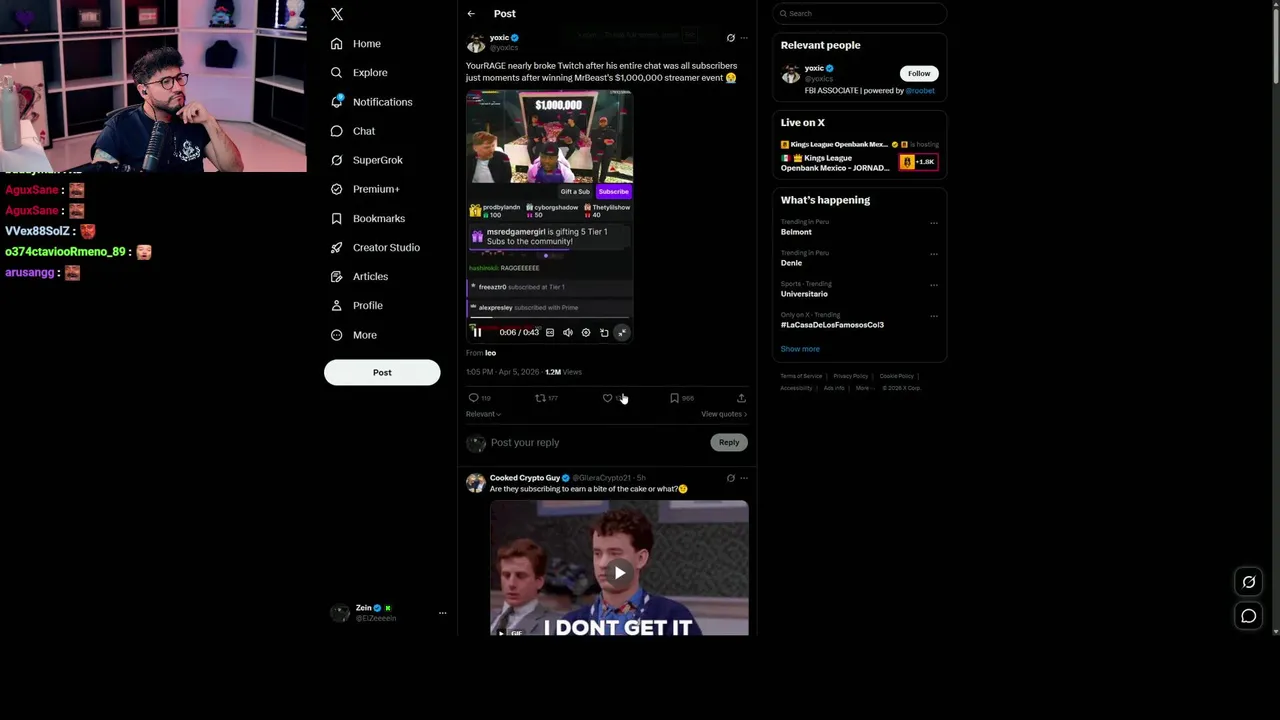Viewport: 1280px width, 720px height.
Task: Pause the video in yoxic's post
Action: coord(477,332)
